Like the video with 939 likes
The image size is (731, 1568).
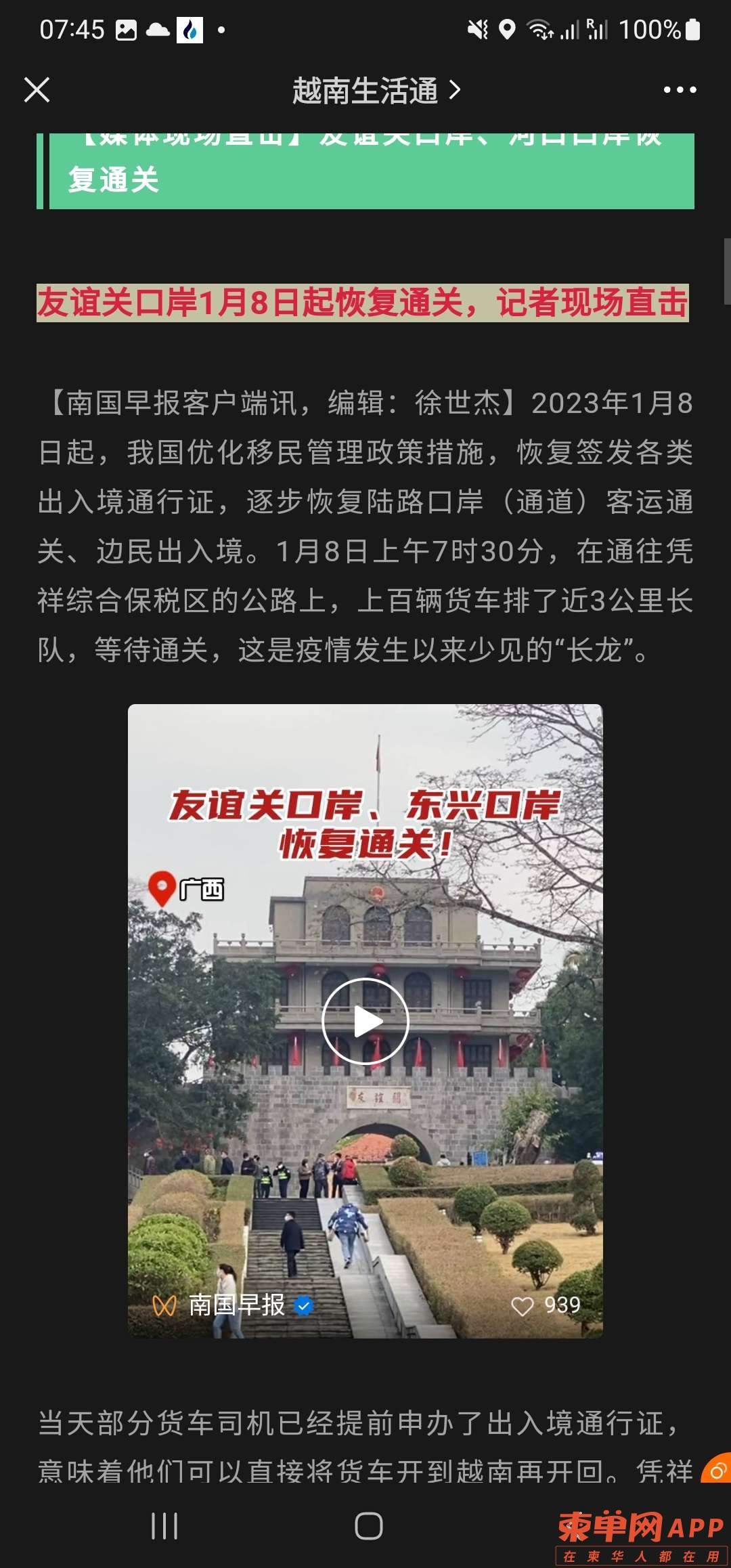click(523, 1306)
